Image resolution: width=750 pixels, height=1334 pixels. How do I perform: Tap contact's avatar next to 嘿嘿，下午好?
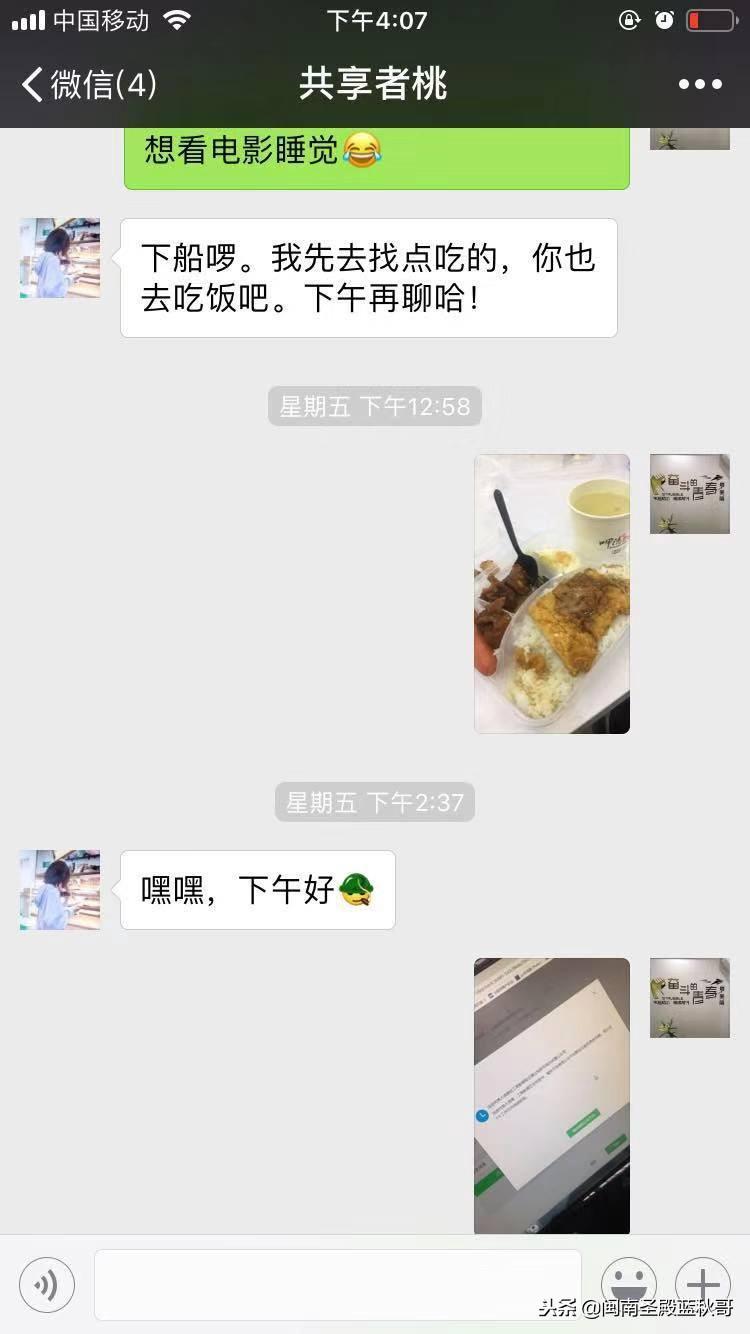coord(60,890)
